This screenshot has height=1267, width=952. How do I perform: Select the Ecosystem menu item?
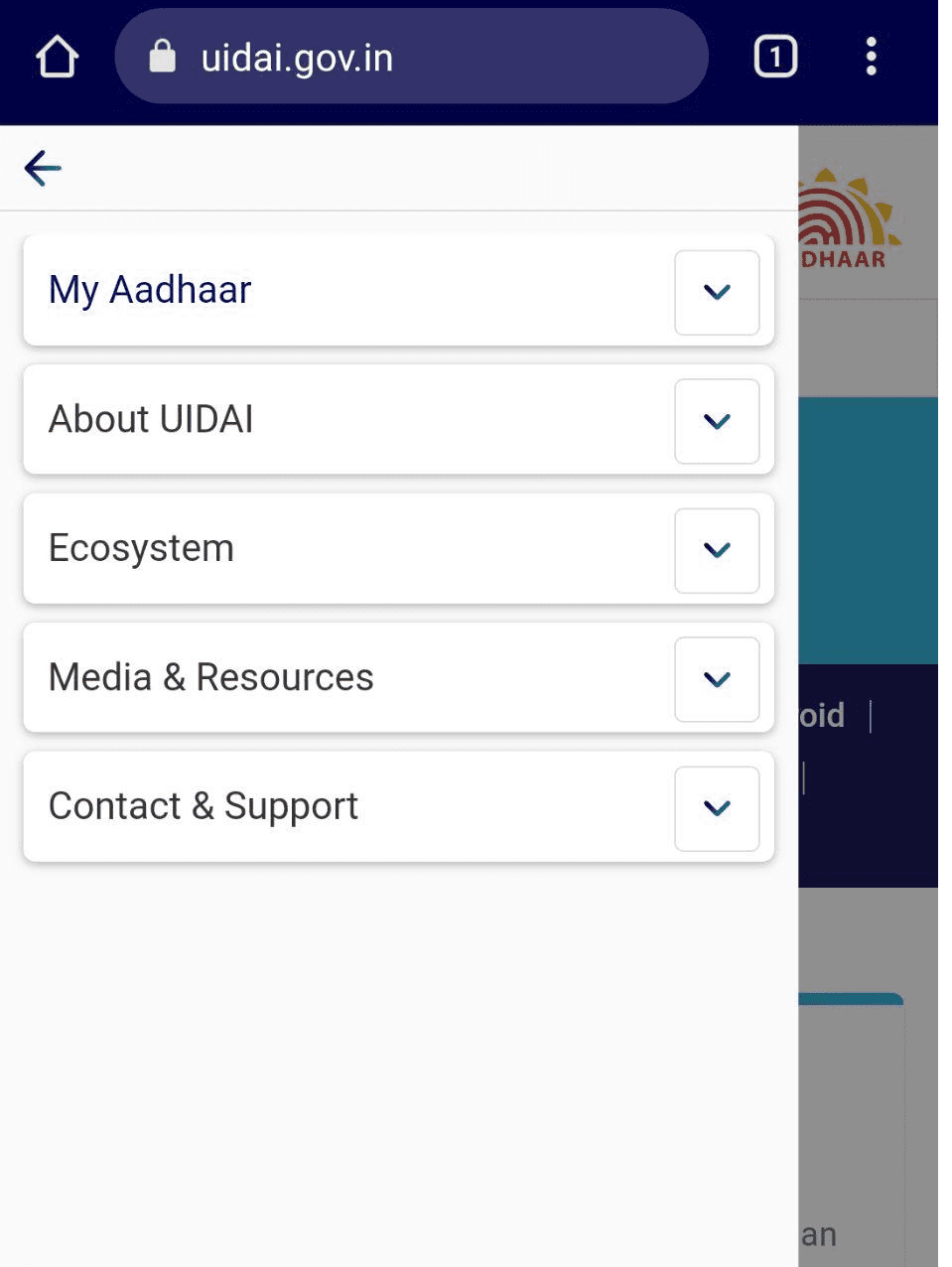141,548
